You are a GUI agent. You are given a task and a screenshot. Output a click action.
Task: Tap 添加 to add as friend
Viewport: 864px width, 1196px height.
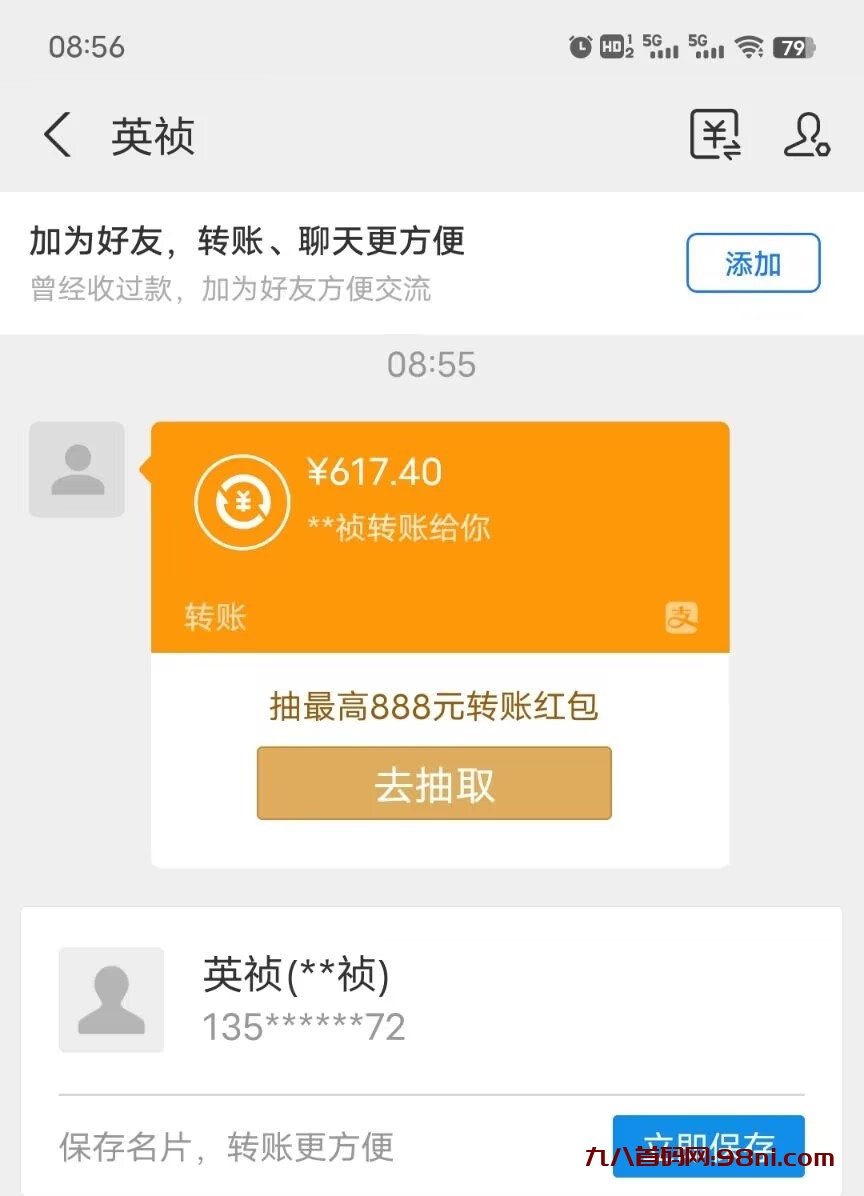752,263
